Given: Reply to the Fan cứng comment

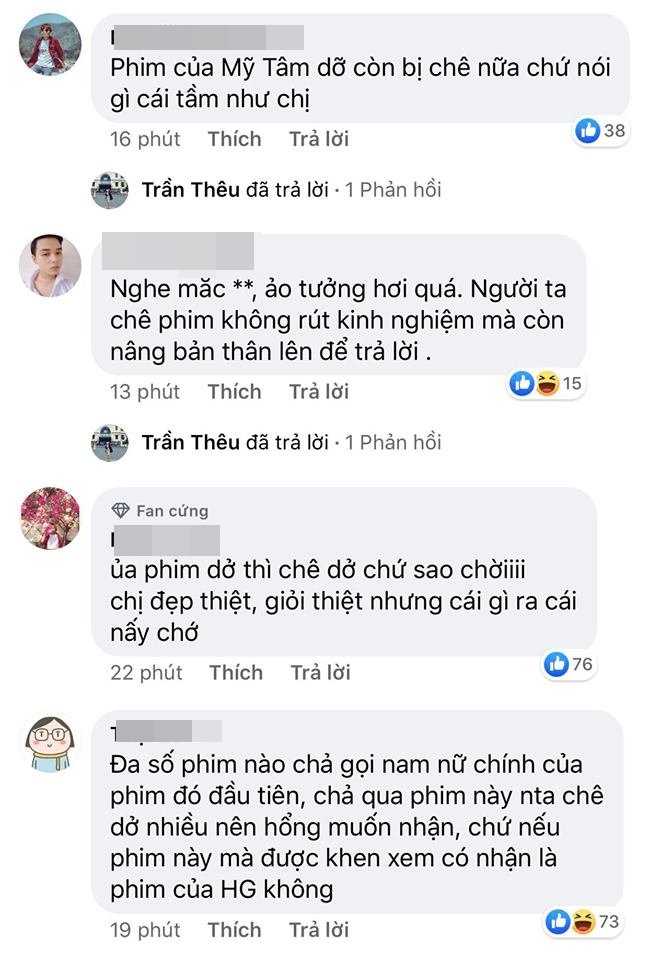Looking at the screenshot, I should coord(320,672).
